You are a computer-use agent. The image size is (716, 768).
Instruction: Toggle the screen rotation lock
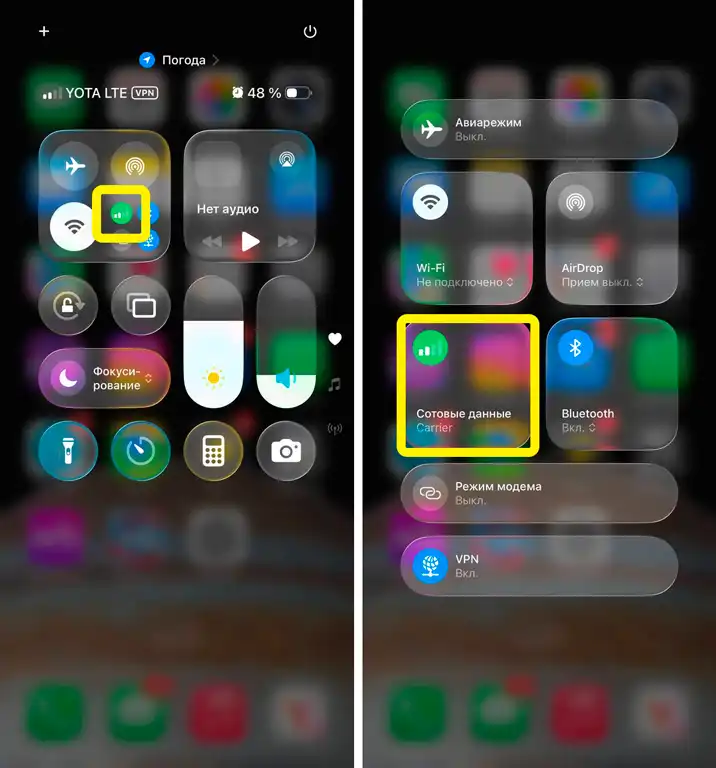pyautogui.click(x=68, y=306)
